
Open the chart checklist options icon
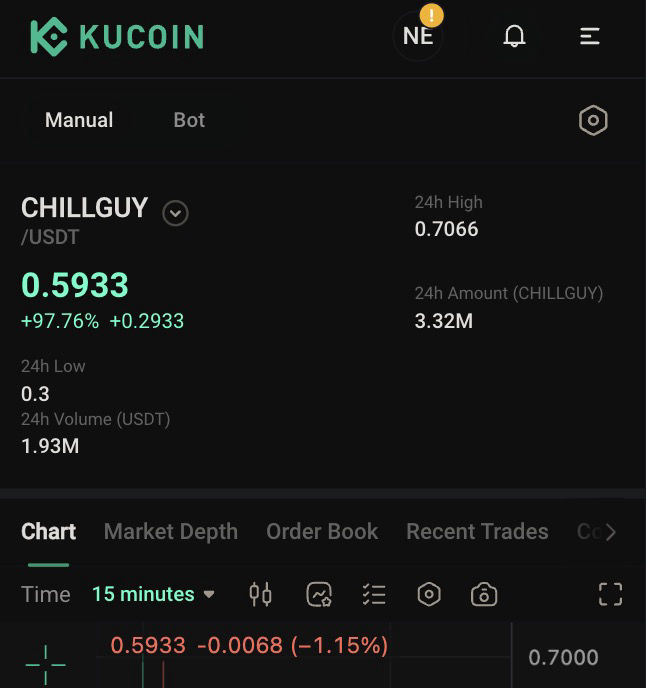[374, 594]
